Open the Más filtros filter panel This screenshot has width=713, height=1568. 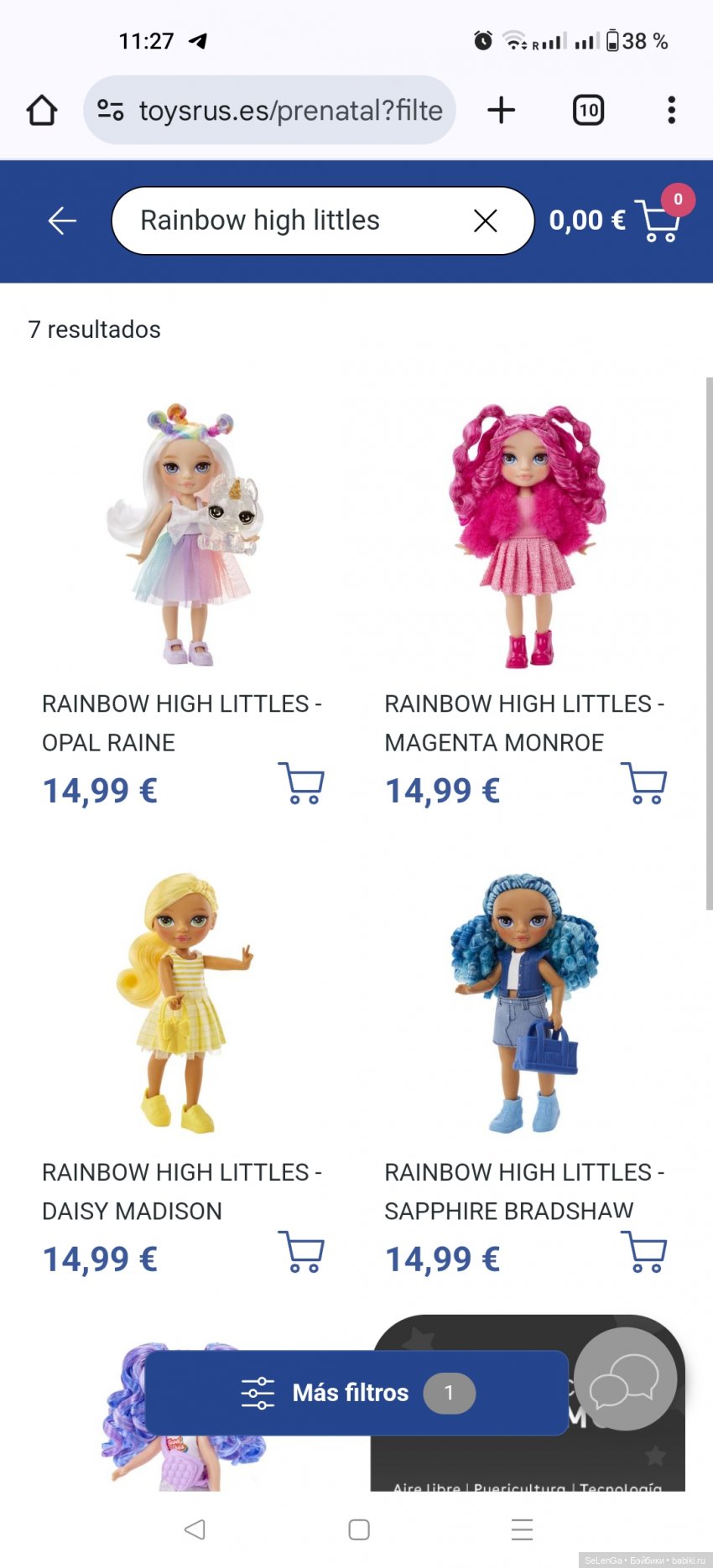(x=356, y=1393)
